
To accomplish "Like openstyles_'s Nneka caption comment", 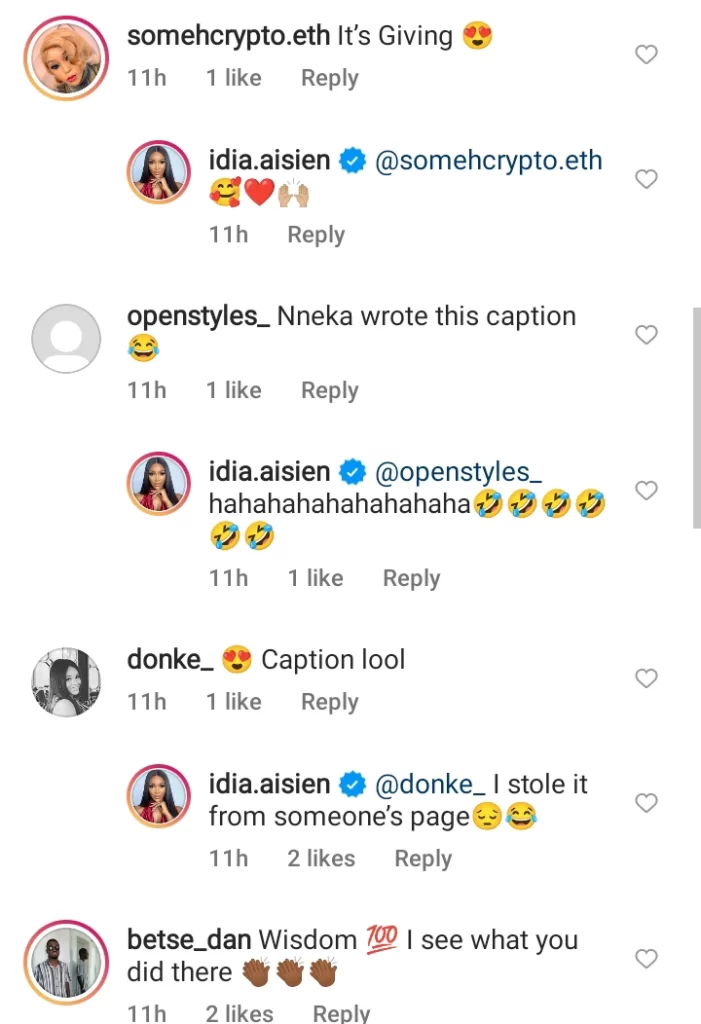I will (x=647, y=335).
